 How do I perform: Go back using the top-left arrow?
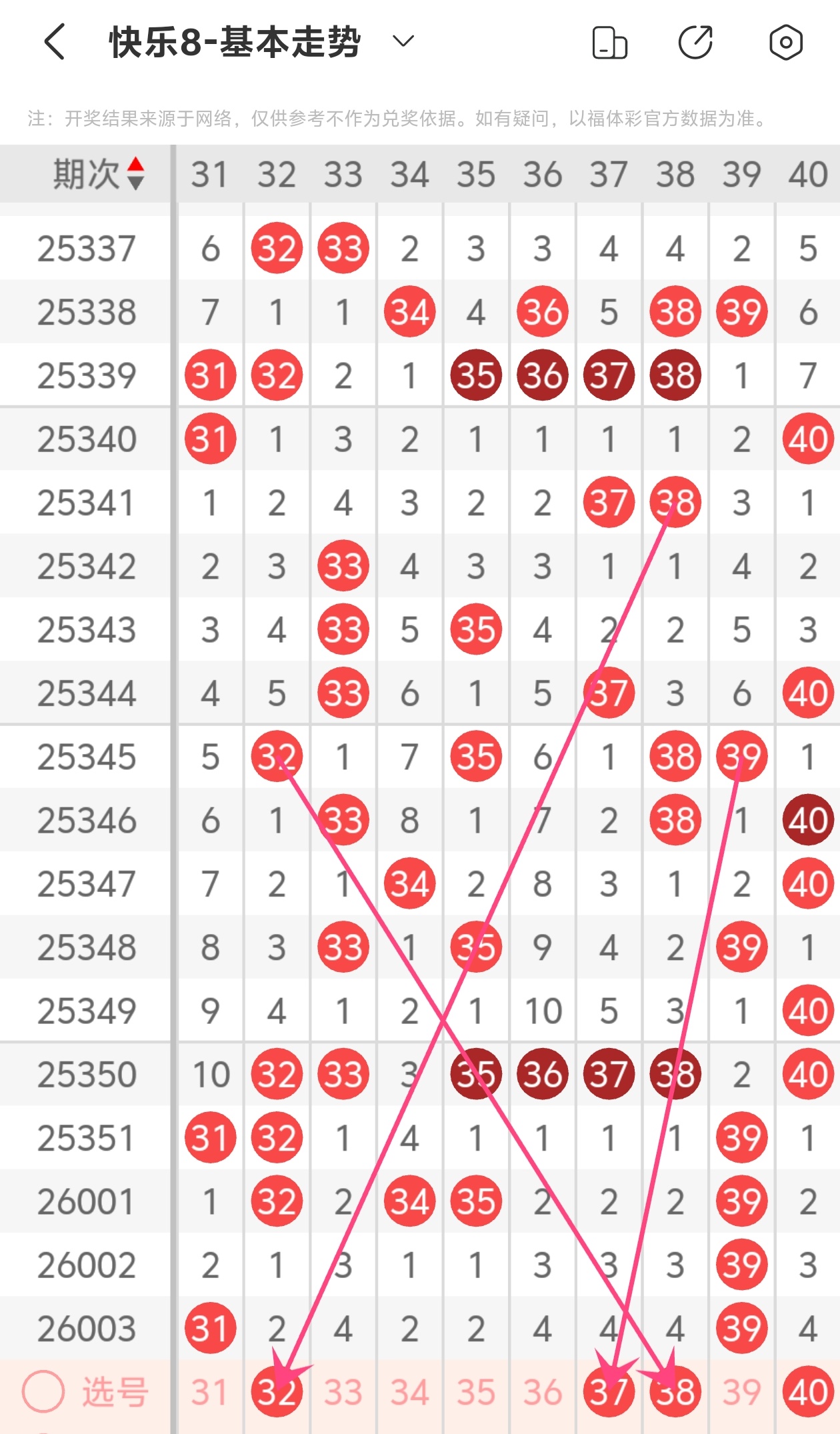point(55,42)
